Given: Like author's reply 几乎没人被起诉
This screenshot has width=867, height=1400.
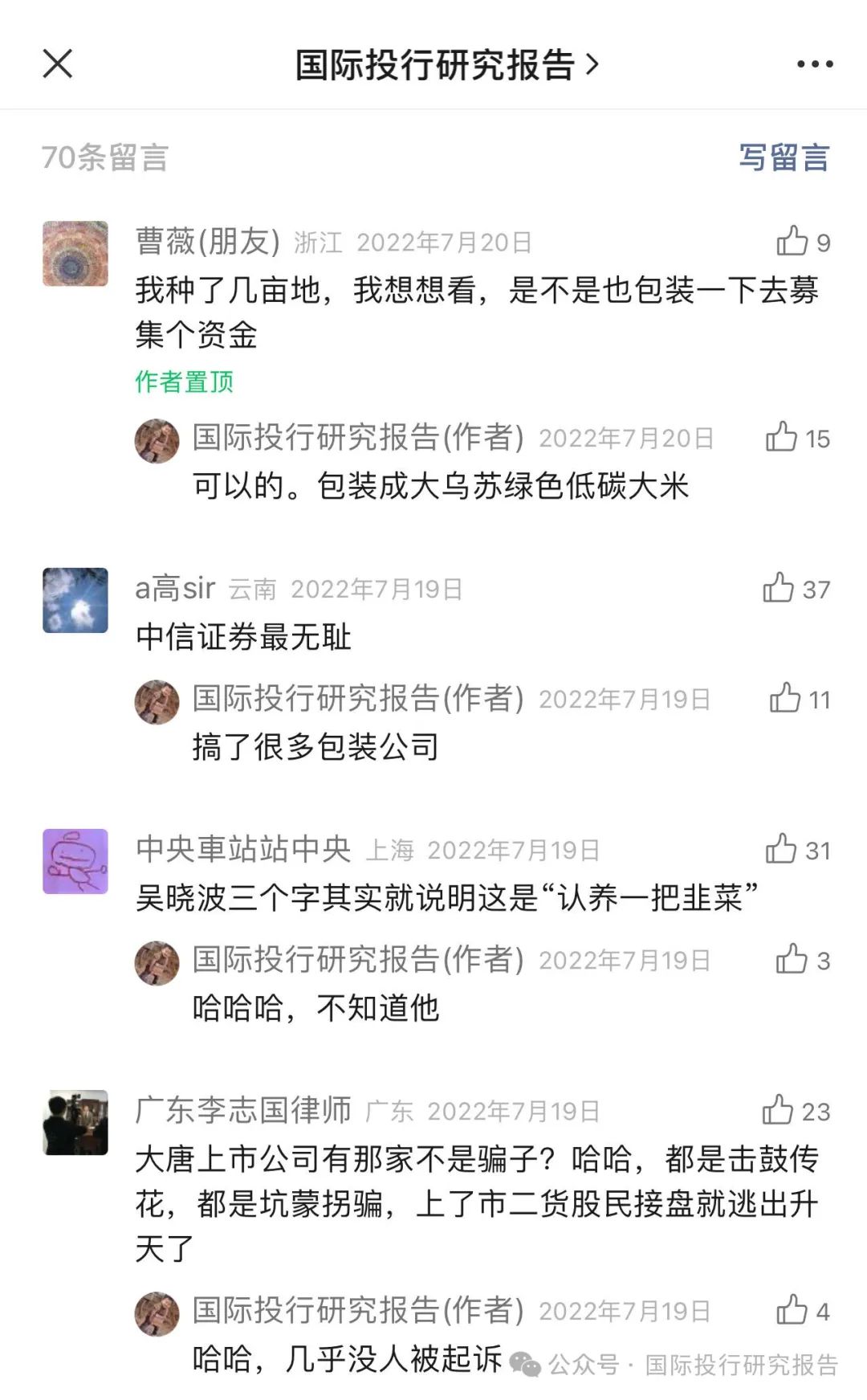Looking at the screenshot, I should coord(792,1310).
